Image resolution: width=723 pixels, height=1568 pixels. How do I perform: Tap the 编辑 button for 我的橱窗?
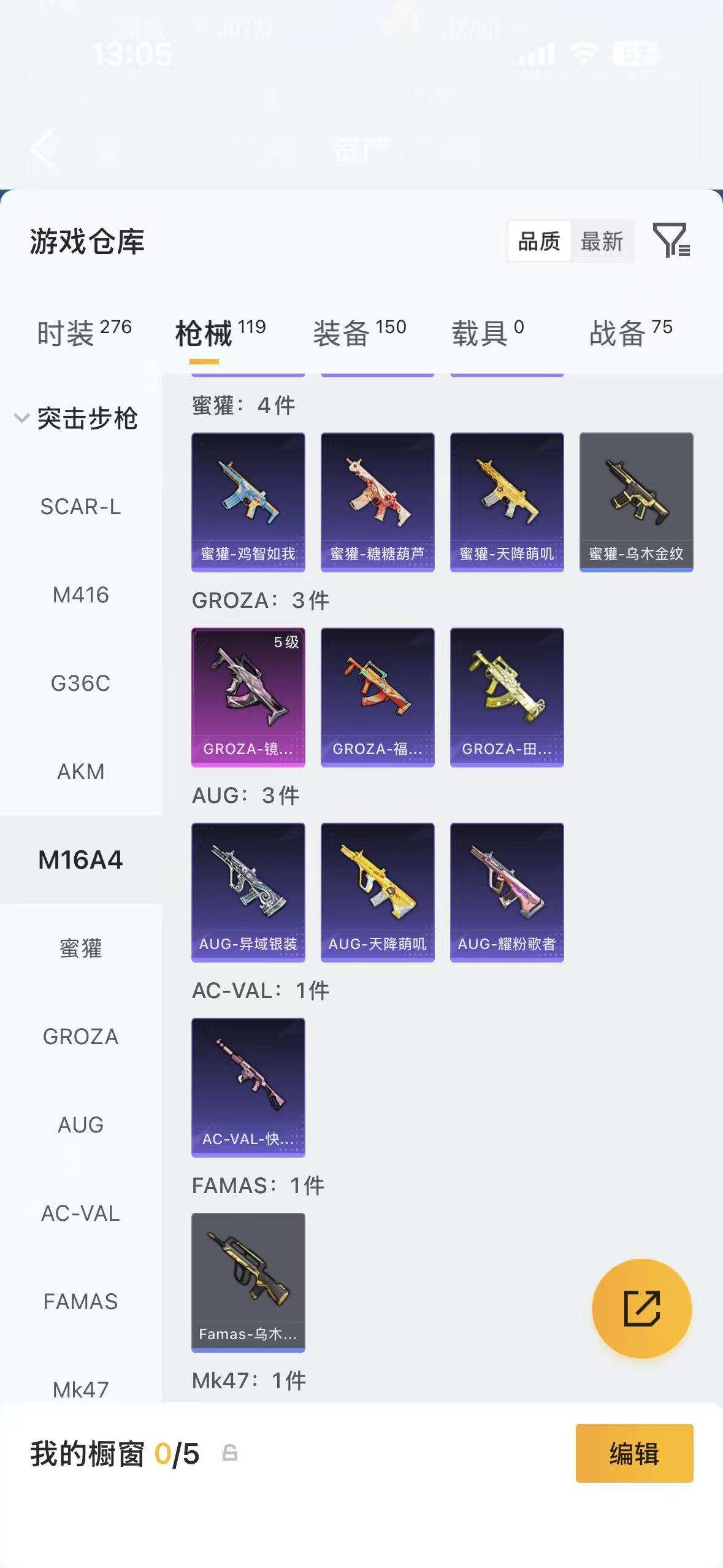coord(635,1453)
